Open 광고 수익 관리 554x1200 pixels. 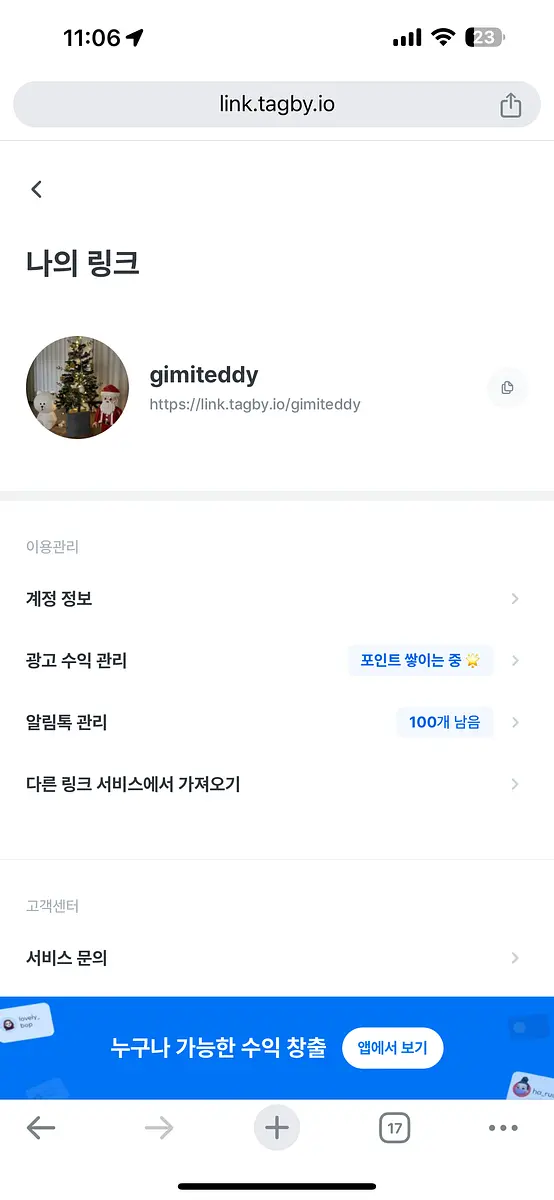277,661
